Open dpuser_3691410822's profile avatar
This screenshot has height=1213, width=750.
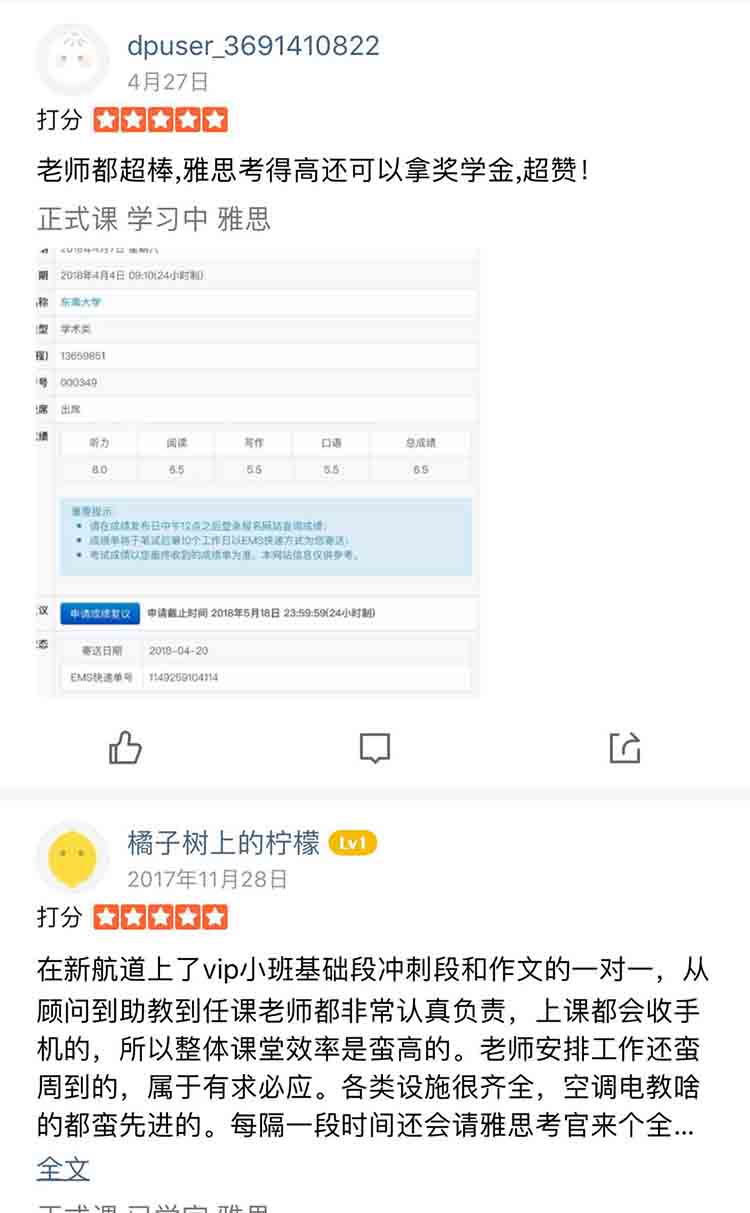pos(72,60)
